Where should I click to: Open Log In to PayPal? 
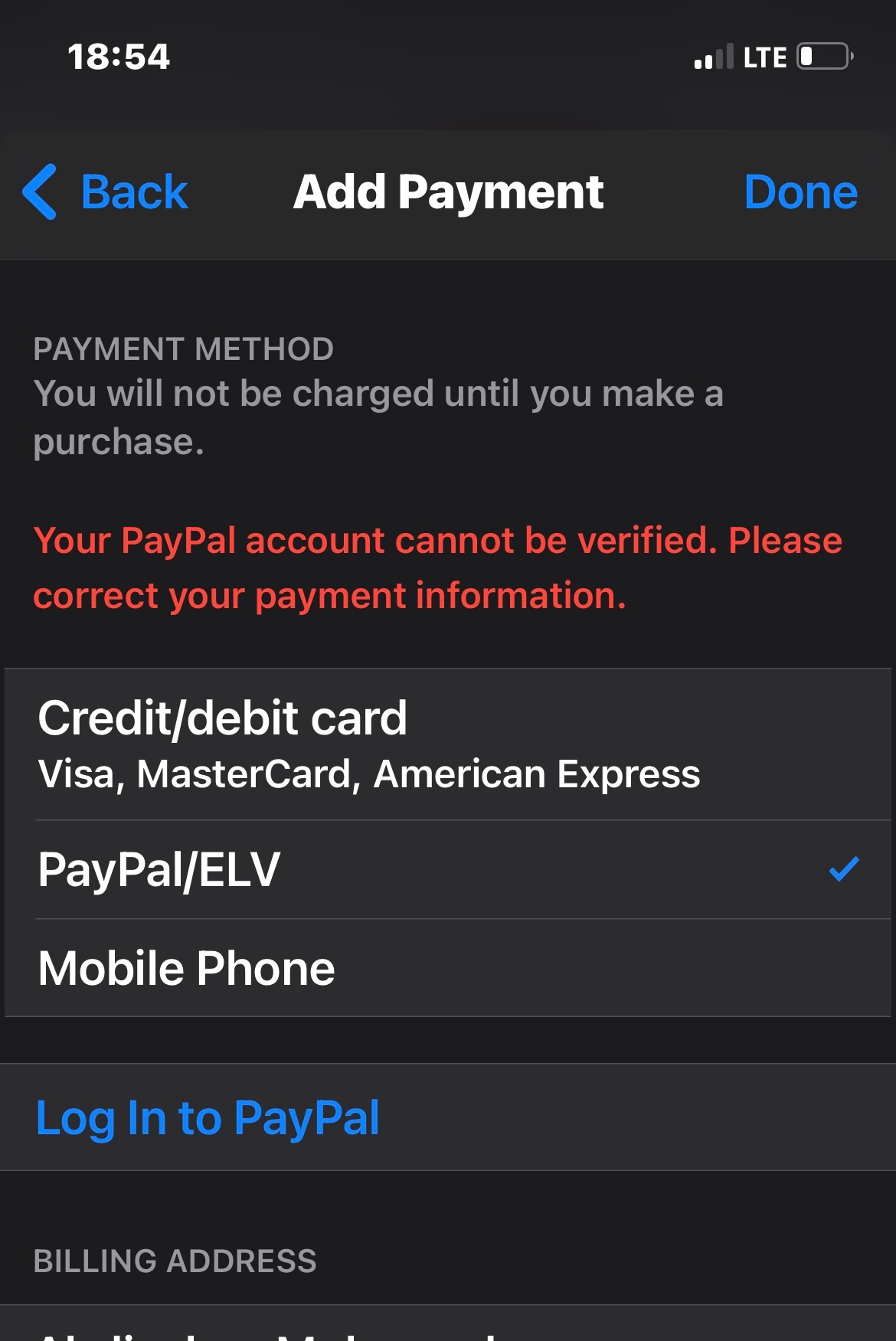tap(208, 1117)
